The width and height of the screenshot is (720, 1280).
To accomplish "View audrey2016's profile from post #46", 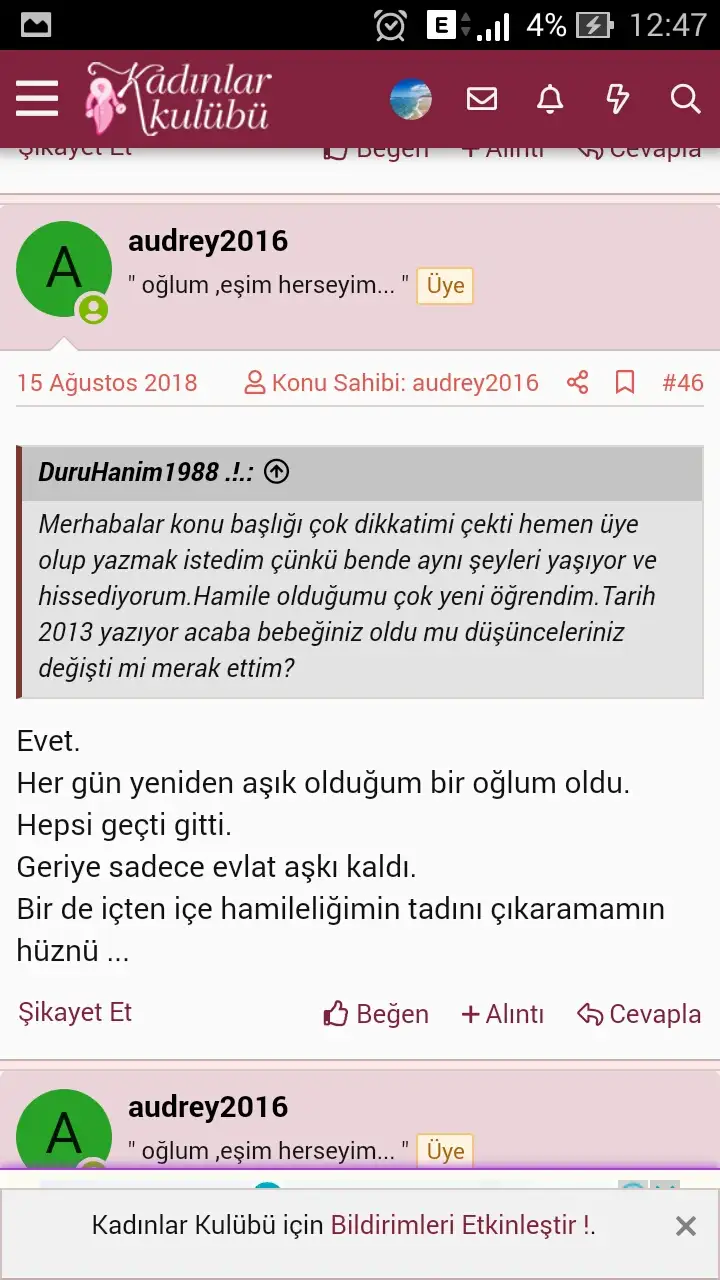I will (x=208, y=241).
